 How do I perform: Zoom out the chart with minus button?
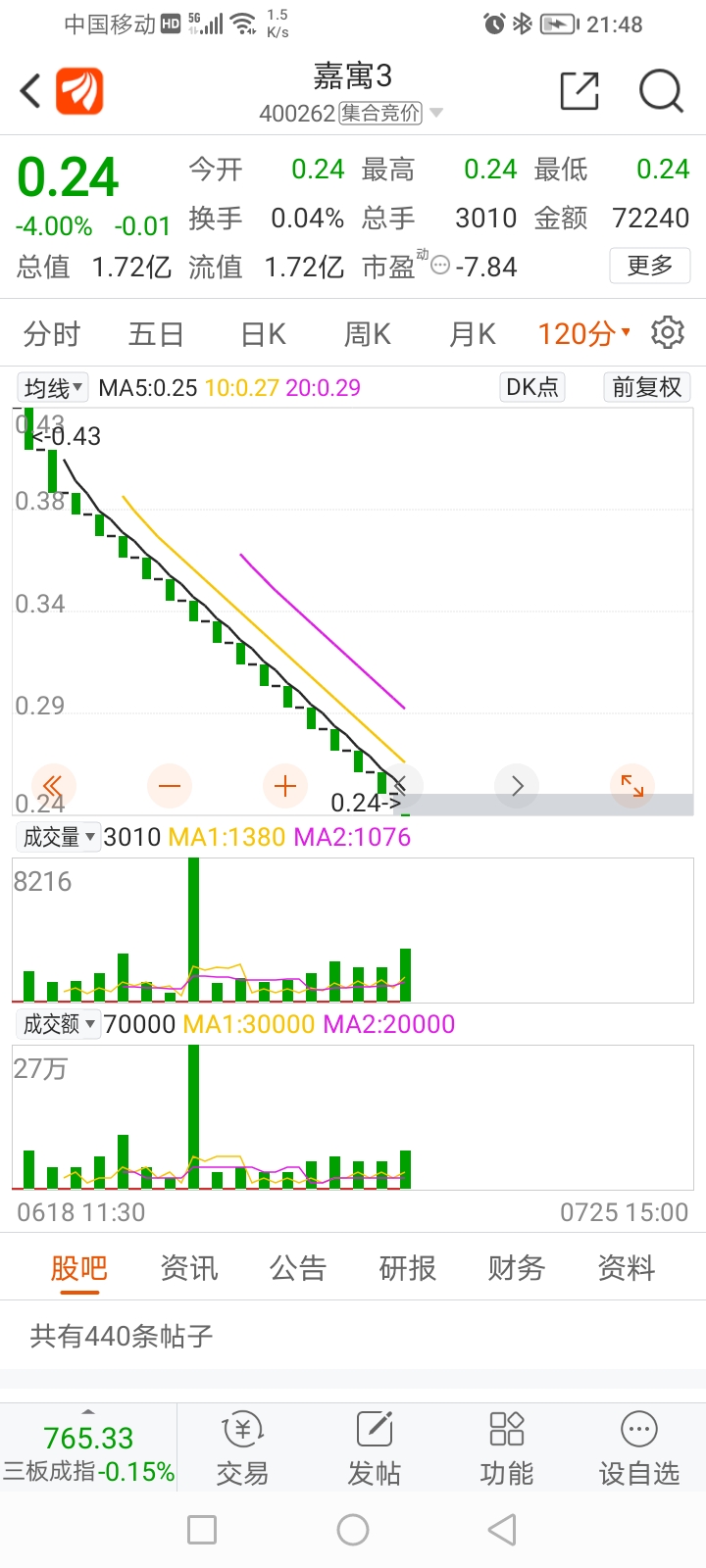(170, 786)
